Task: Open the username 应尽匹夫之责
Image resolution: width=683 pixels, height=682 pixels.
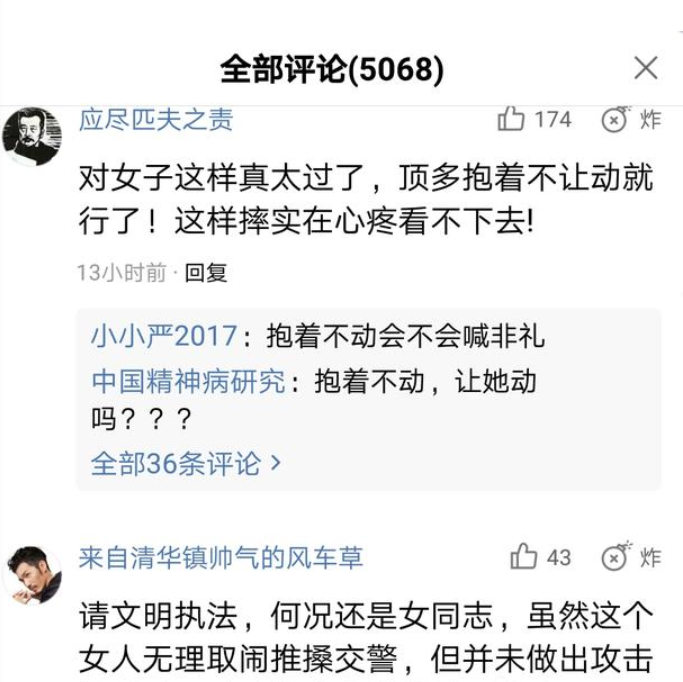Action: [156, 121]
